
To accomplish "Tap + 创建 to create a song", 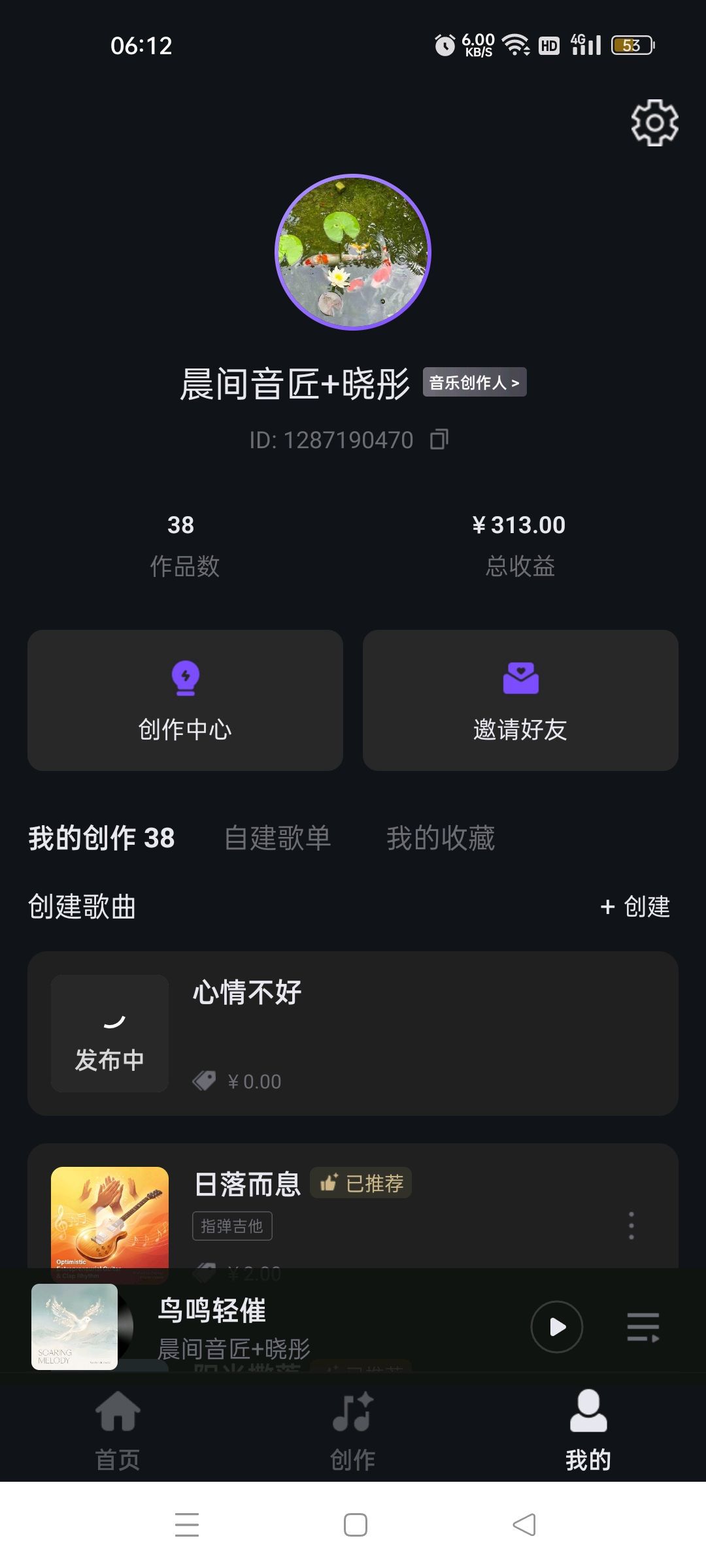I will coord(635,907).
